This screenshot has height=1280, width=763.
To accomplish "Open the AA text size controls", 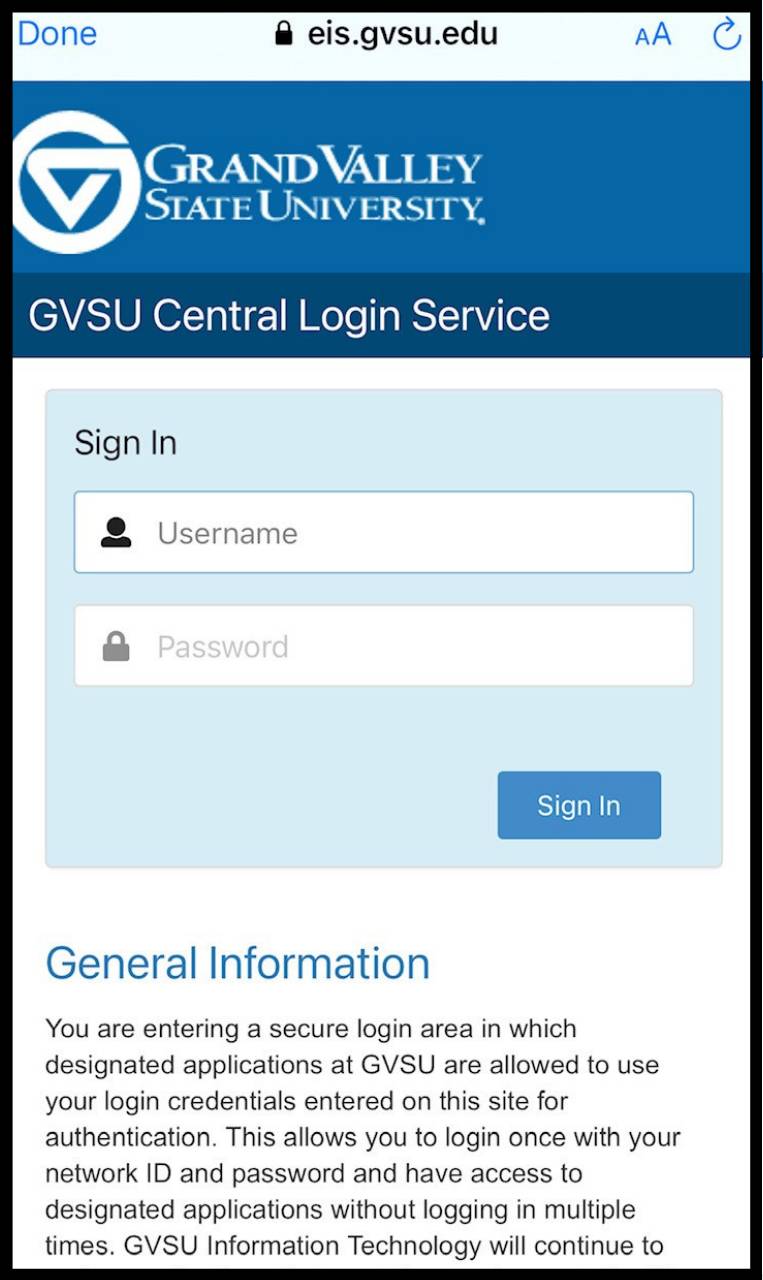I will point(651,35).
